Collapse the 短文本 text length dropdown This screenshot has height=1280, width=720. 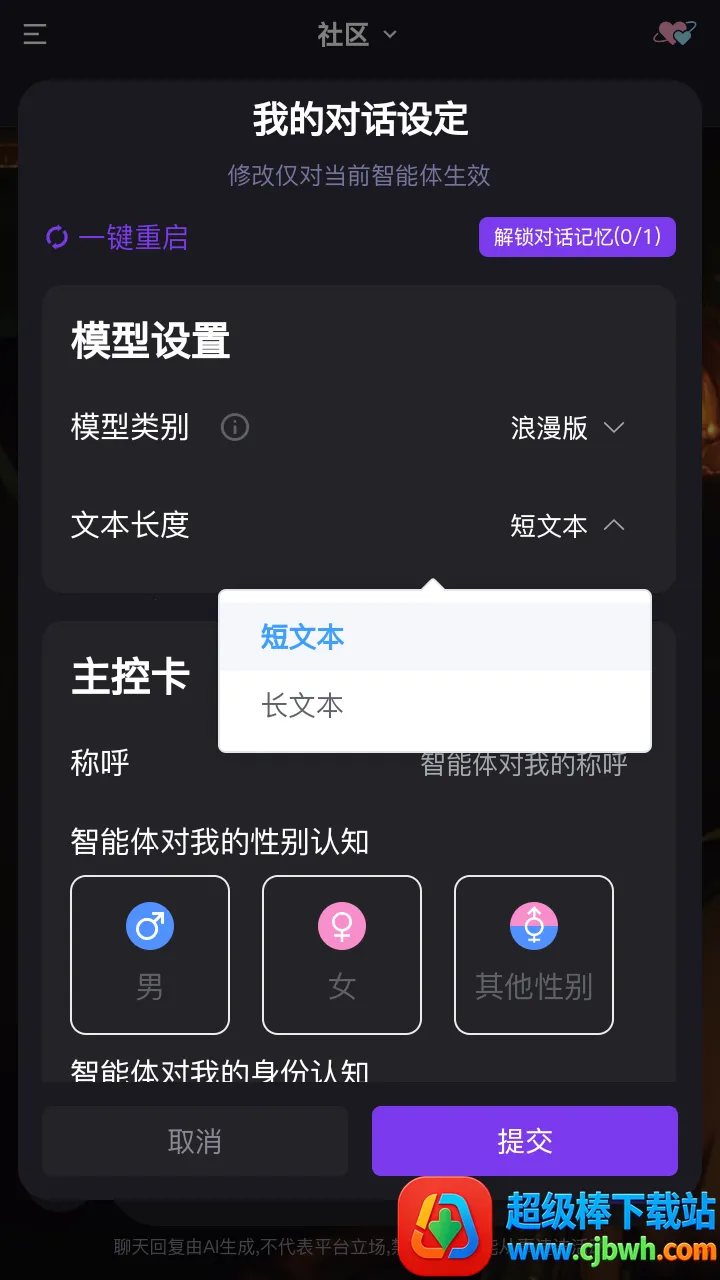[x=567, y=526]
